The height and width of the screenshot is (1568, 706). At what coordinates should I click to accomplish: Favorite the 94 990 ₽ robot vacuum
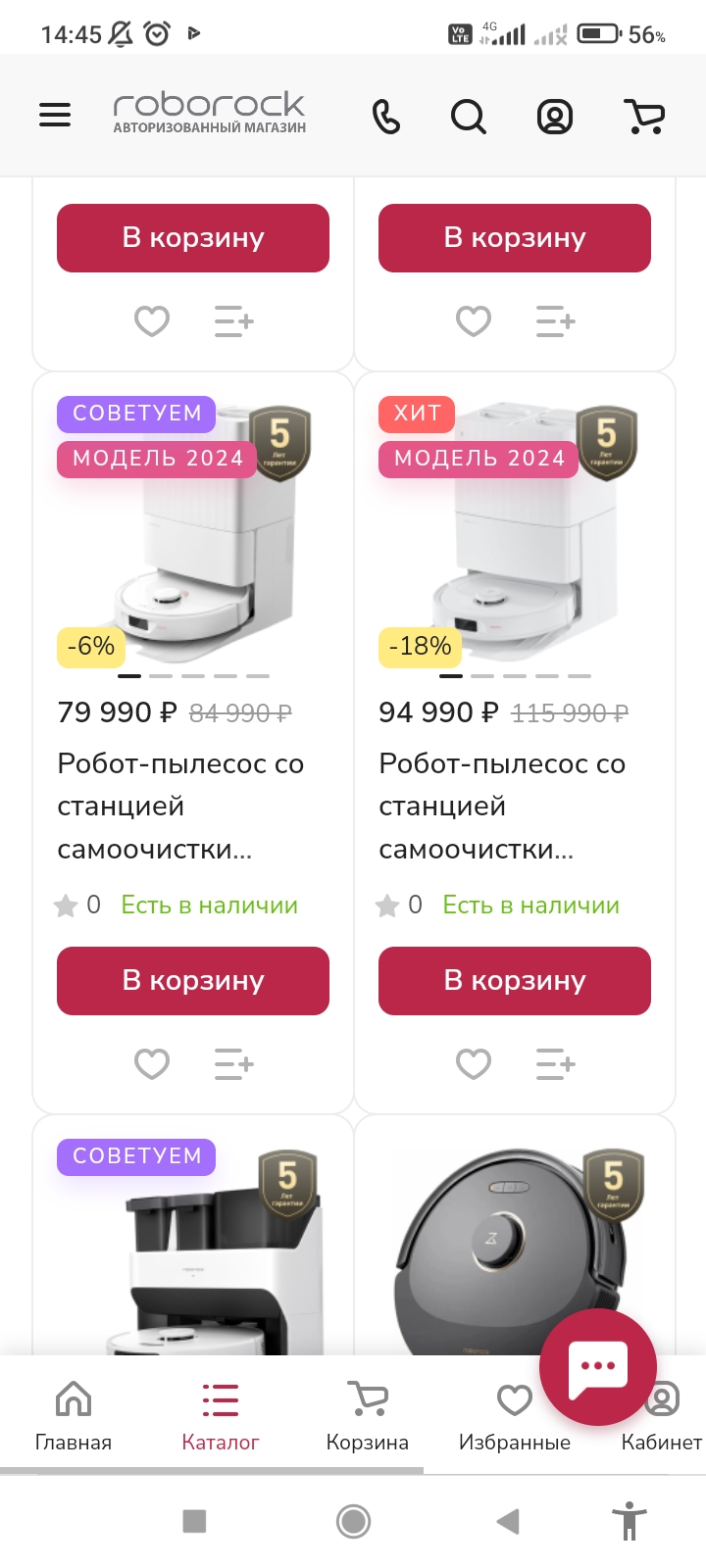[x=474, y=1063]
